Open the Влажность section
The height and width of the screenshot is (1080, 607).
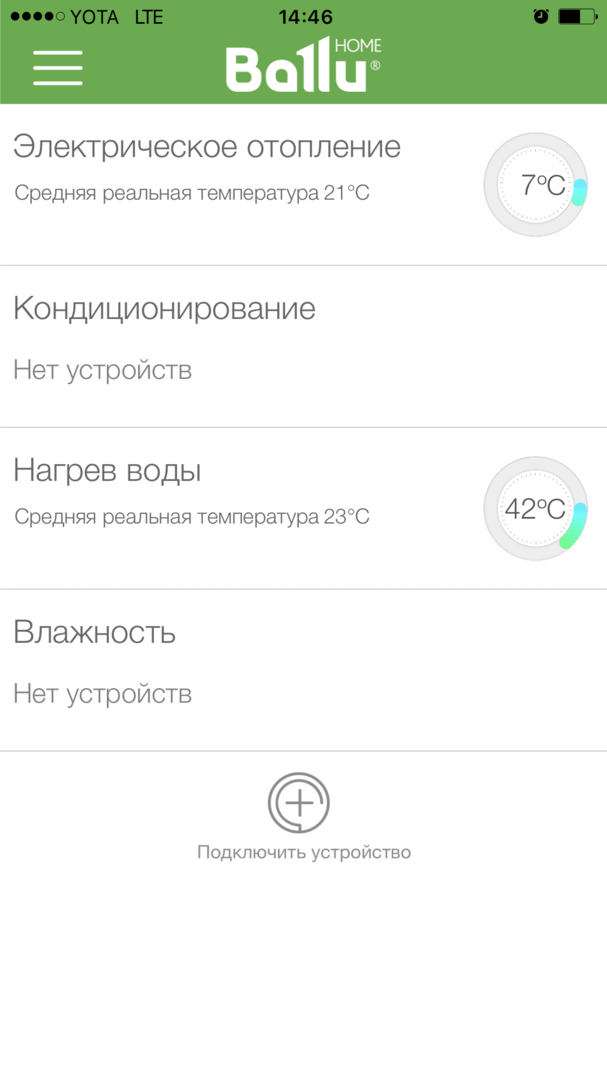point(95,633)
